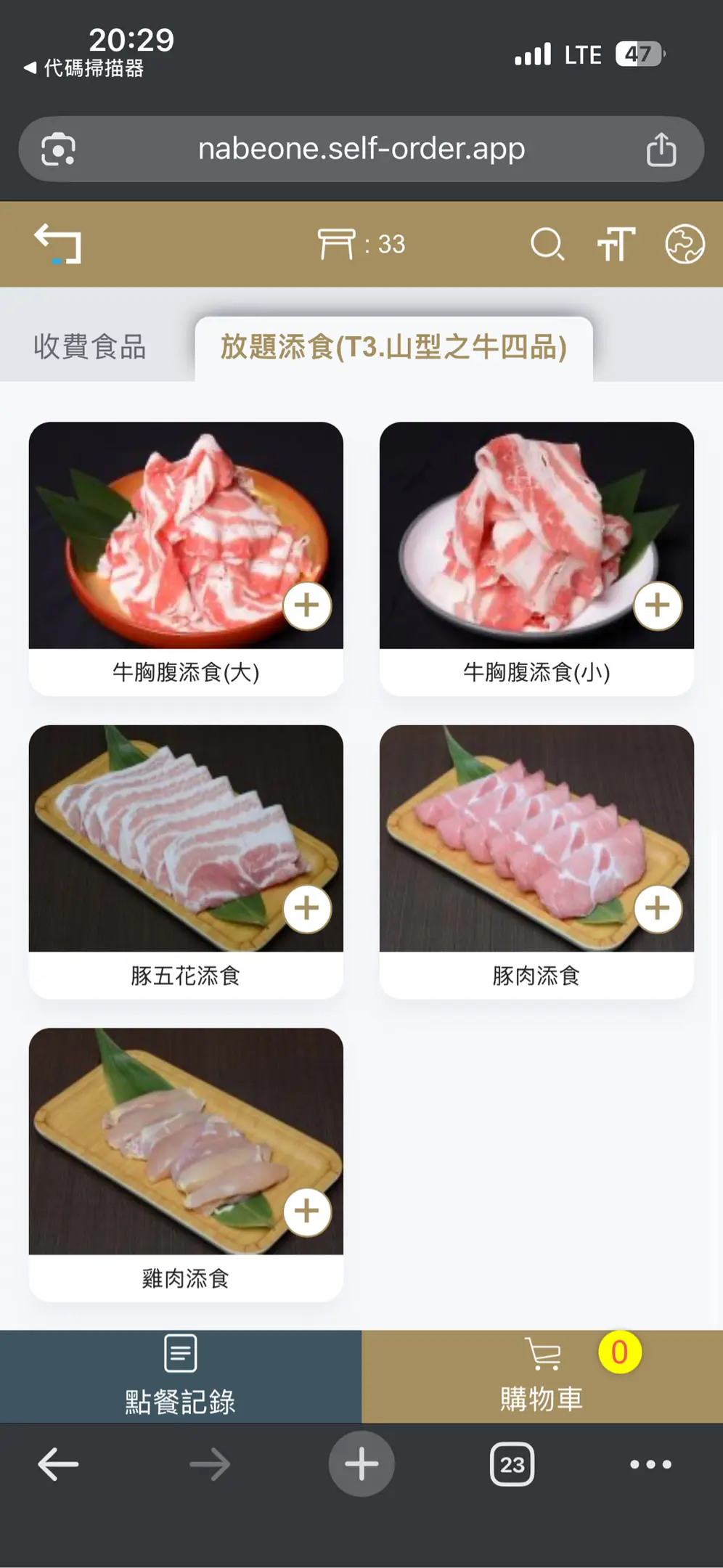The width and height of the screenshot is (723, 1568).
Task: Open the 購物車 shopping cart
Action: [x=542, y=1376]
